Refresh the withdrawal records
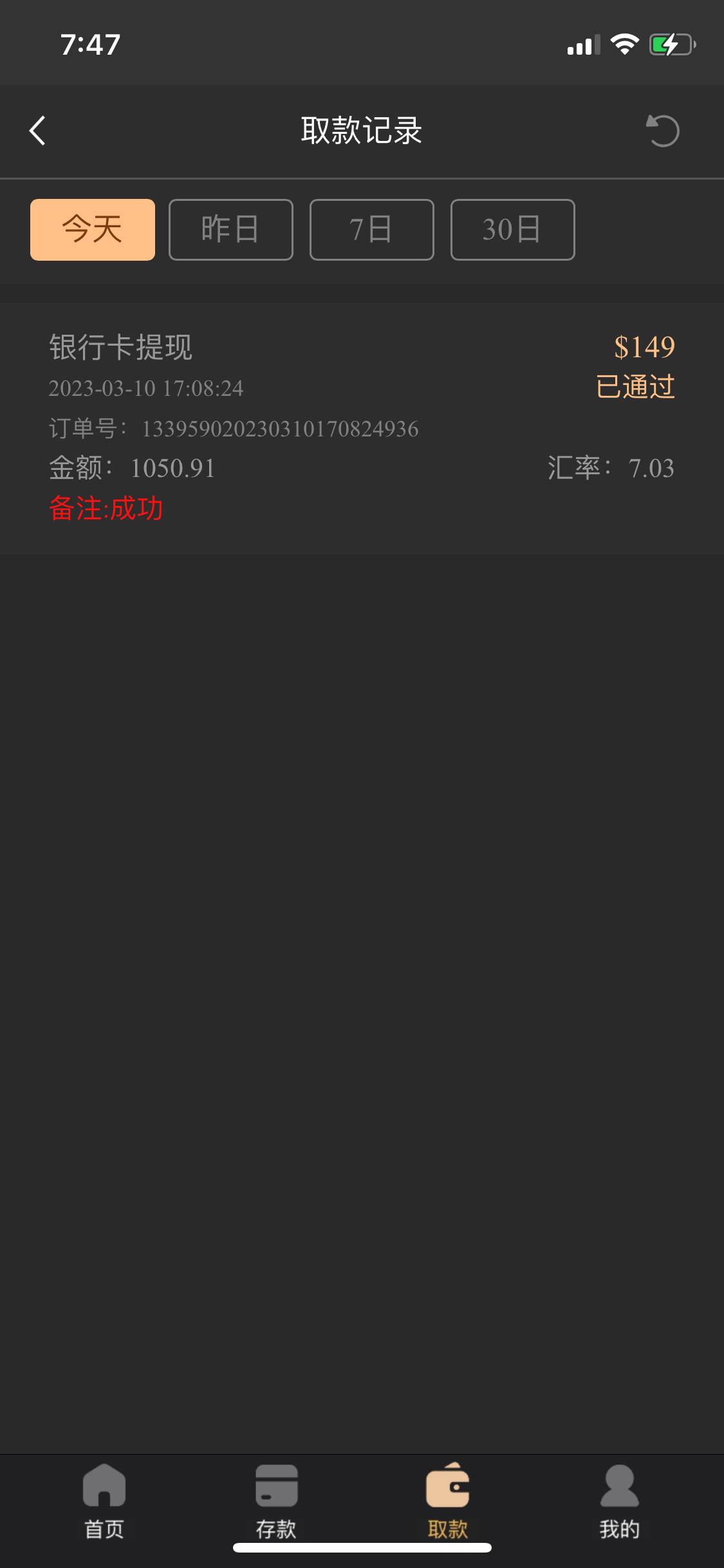 coord(662,131)
